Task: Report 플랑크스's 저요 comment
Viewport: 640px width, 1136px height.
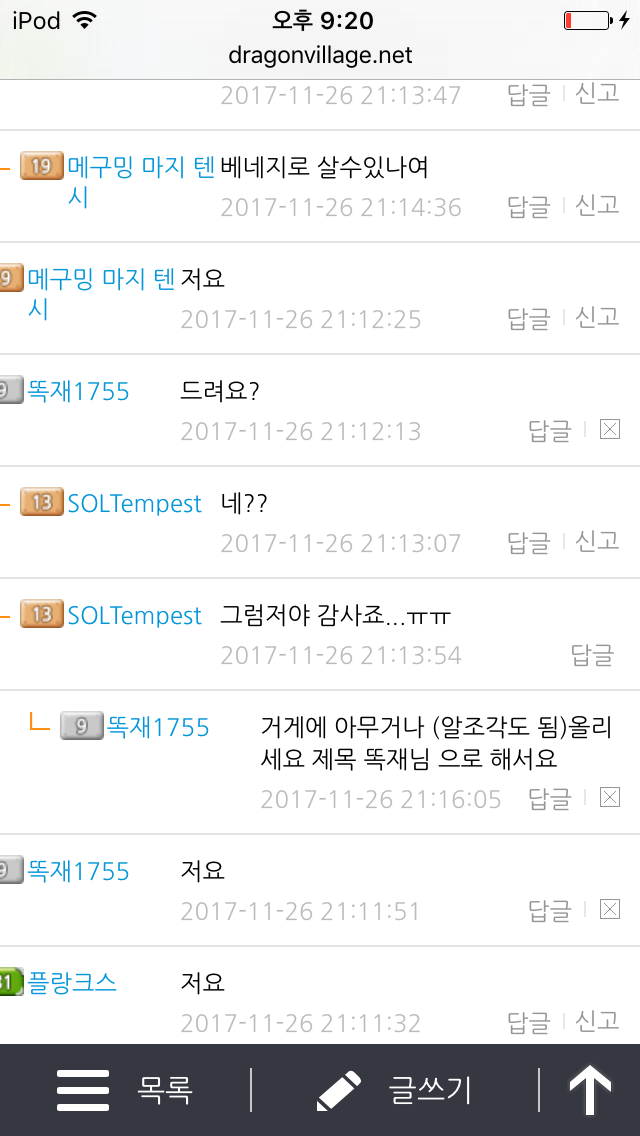Action: [597, 1021]
